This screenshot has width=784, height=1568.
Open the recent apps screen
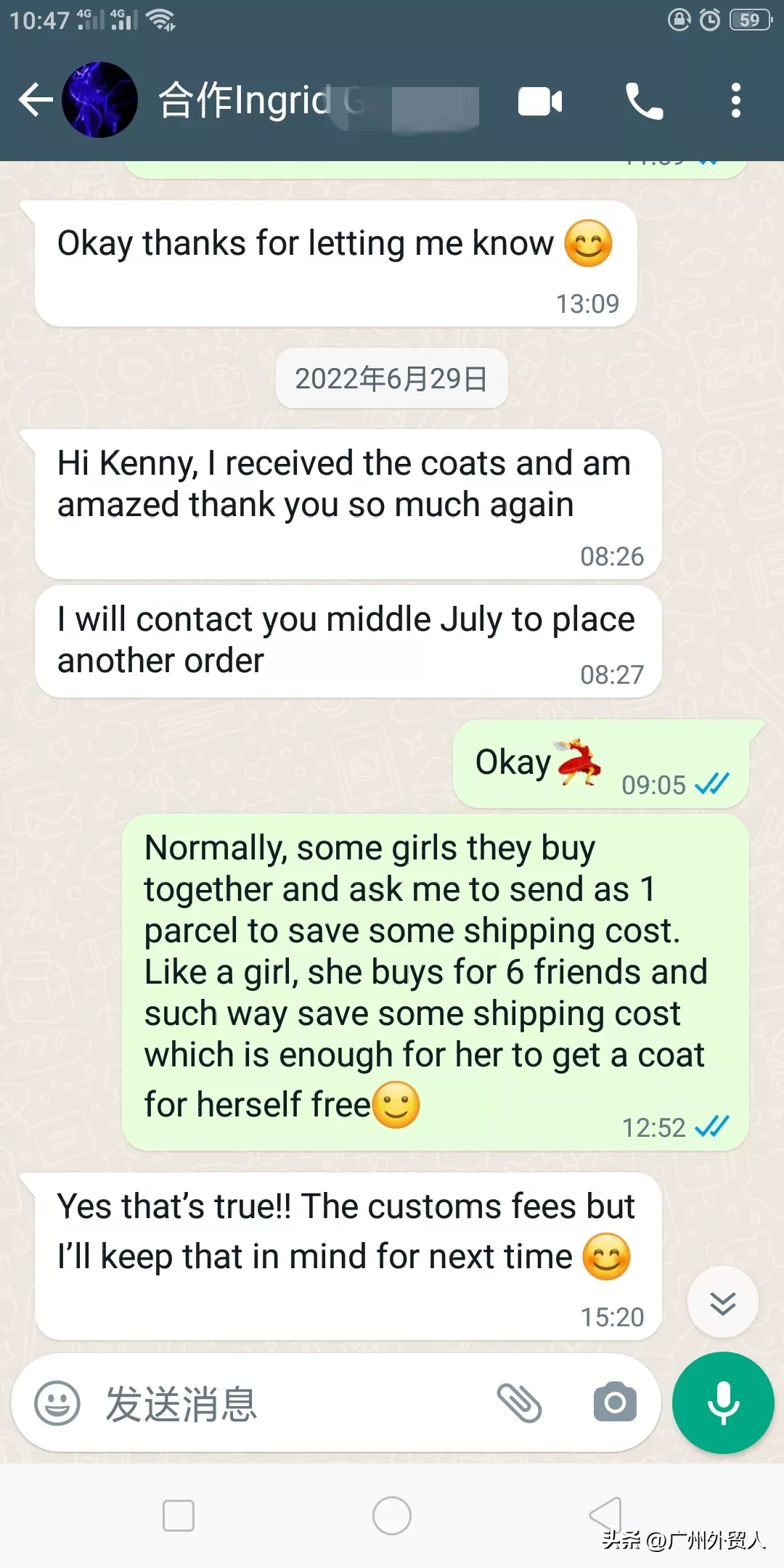point(179,1516)
